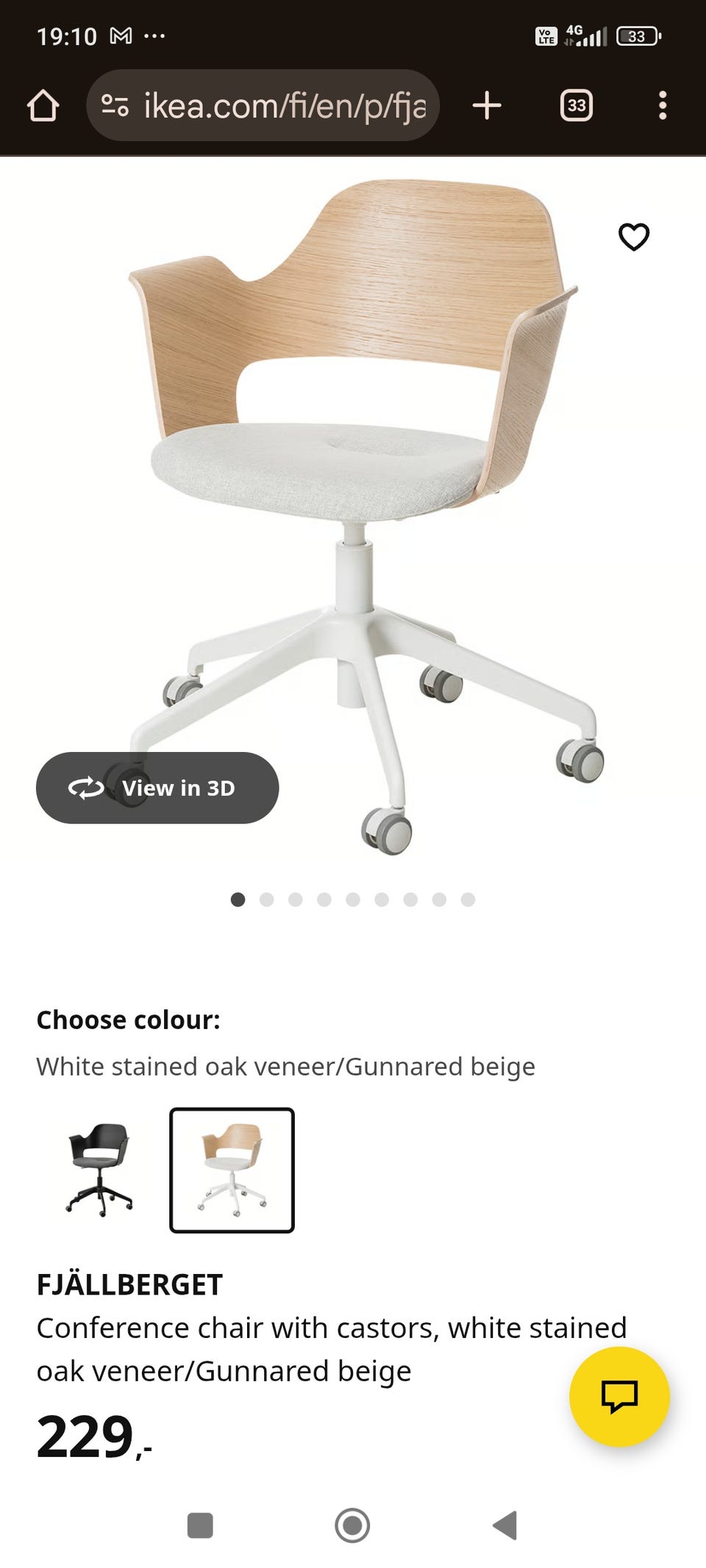Select the black chair colour option
This screenshot has height=1568, width=706.
pos(99,1170)
